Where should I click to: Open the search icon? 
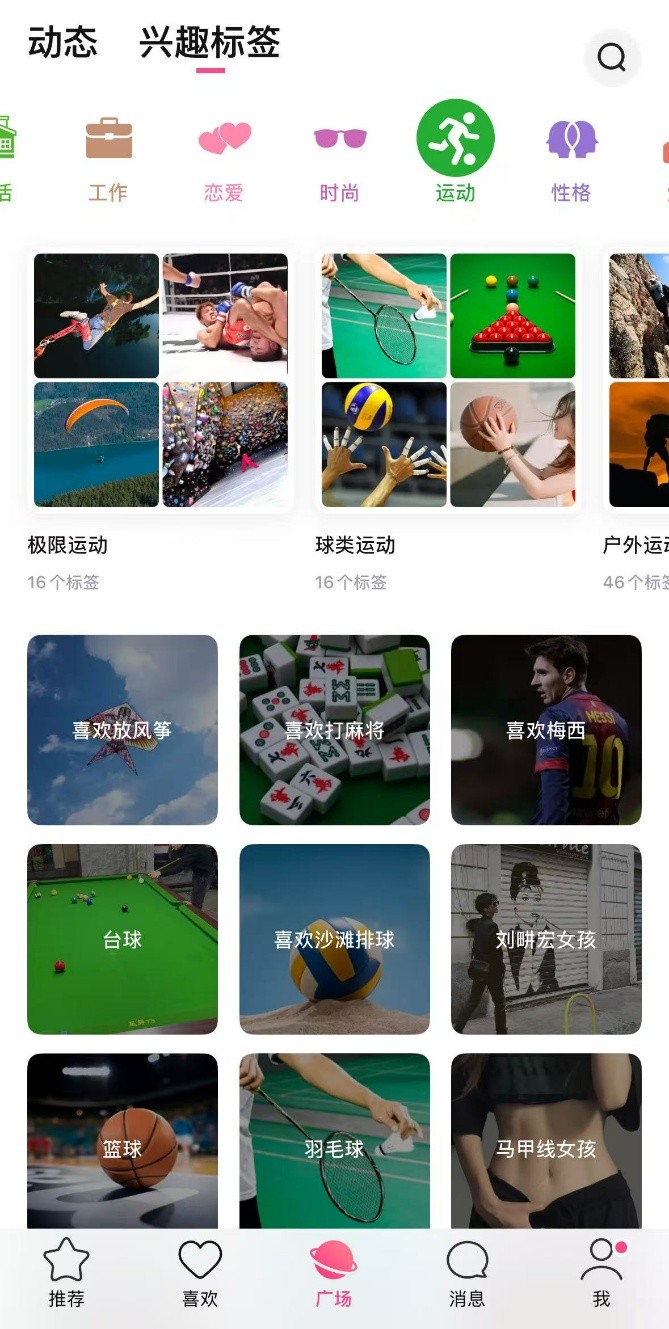point(611,58)
